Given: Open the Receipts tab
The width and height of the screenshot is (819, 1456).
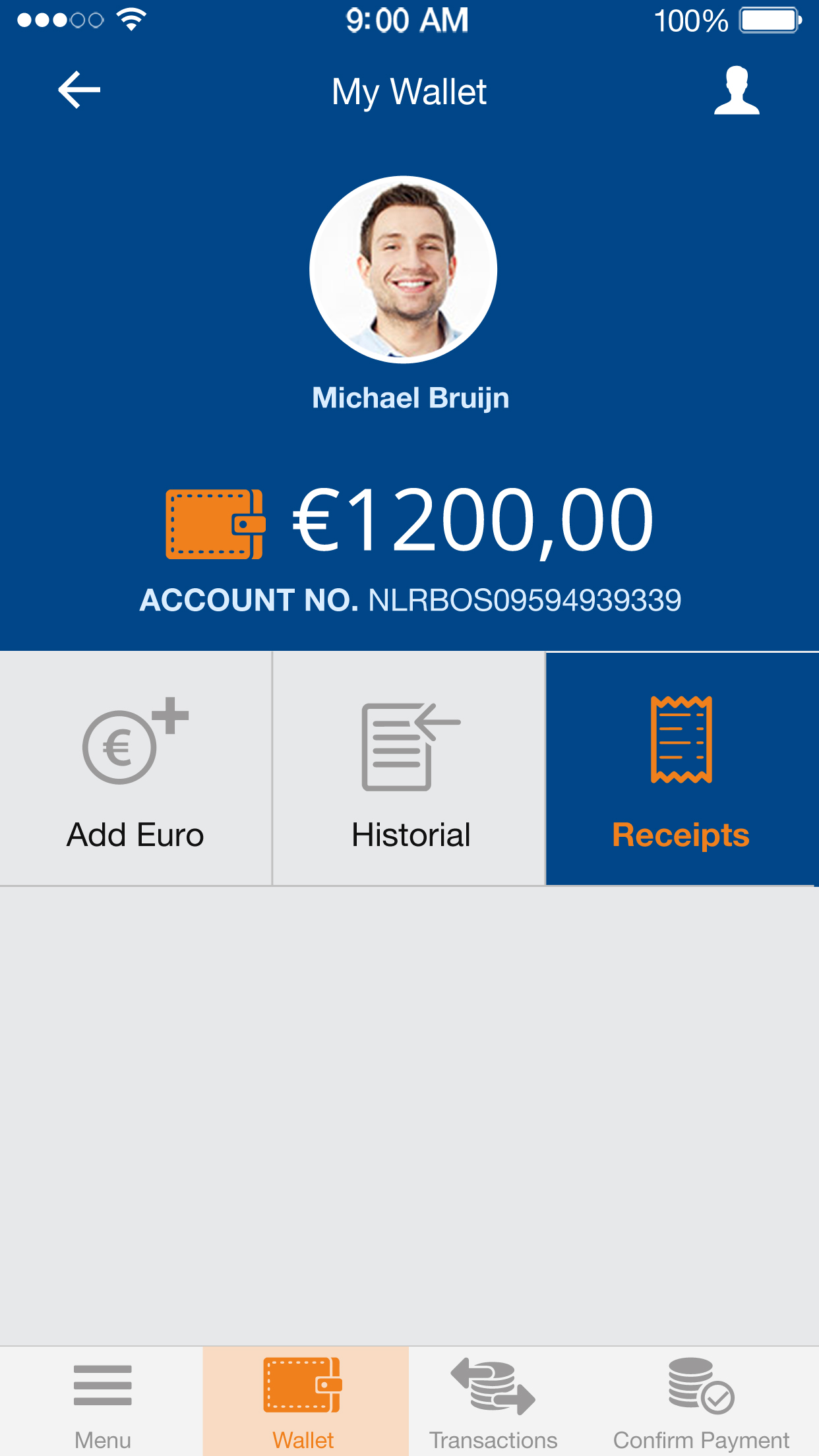Looking at the screenshot, I should point(682,769).
